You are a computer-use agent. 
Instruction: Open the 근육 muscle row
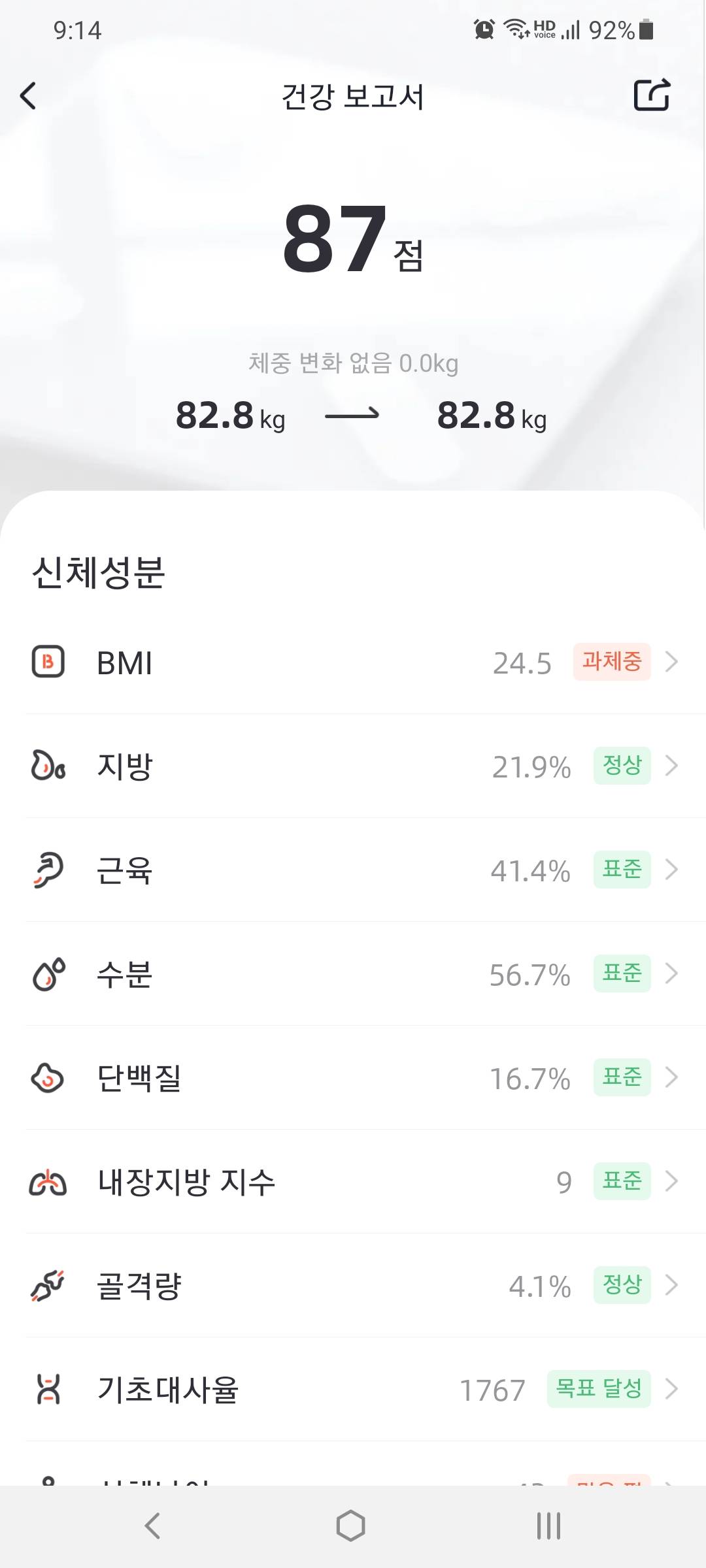point(353,870)
